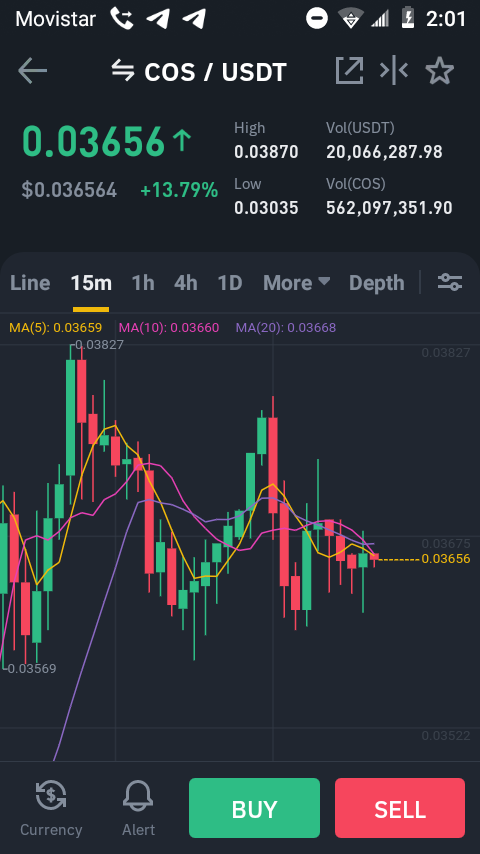Switch to the Depth chart

pyautogui.click(x=376, y=283)
